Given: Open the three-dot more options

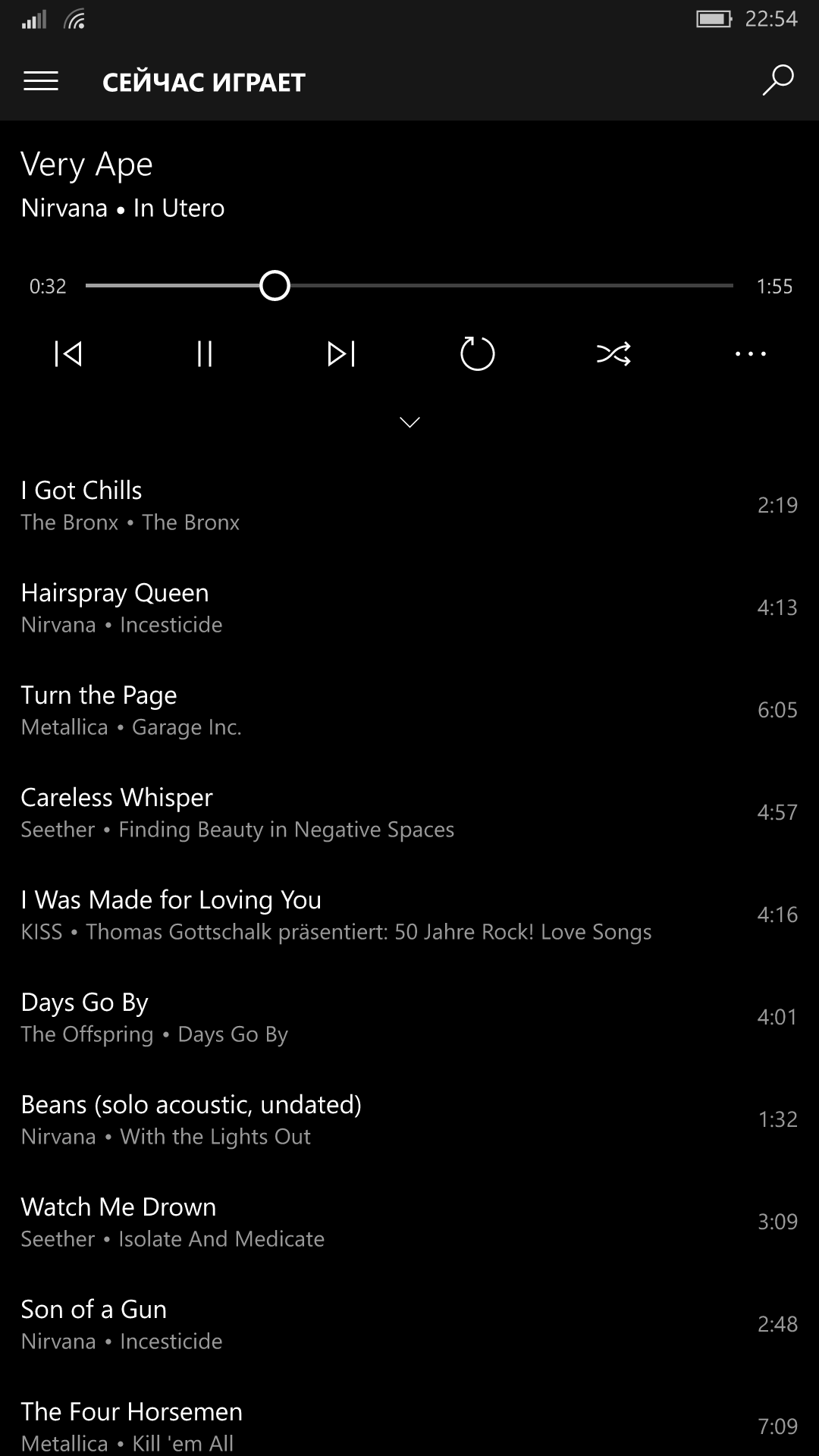Looking at the screenshot, I should (751, 353).
